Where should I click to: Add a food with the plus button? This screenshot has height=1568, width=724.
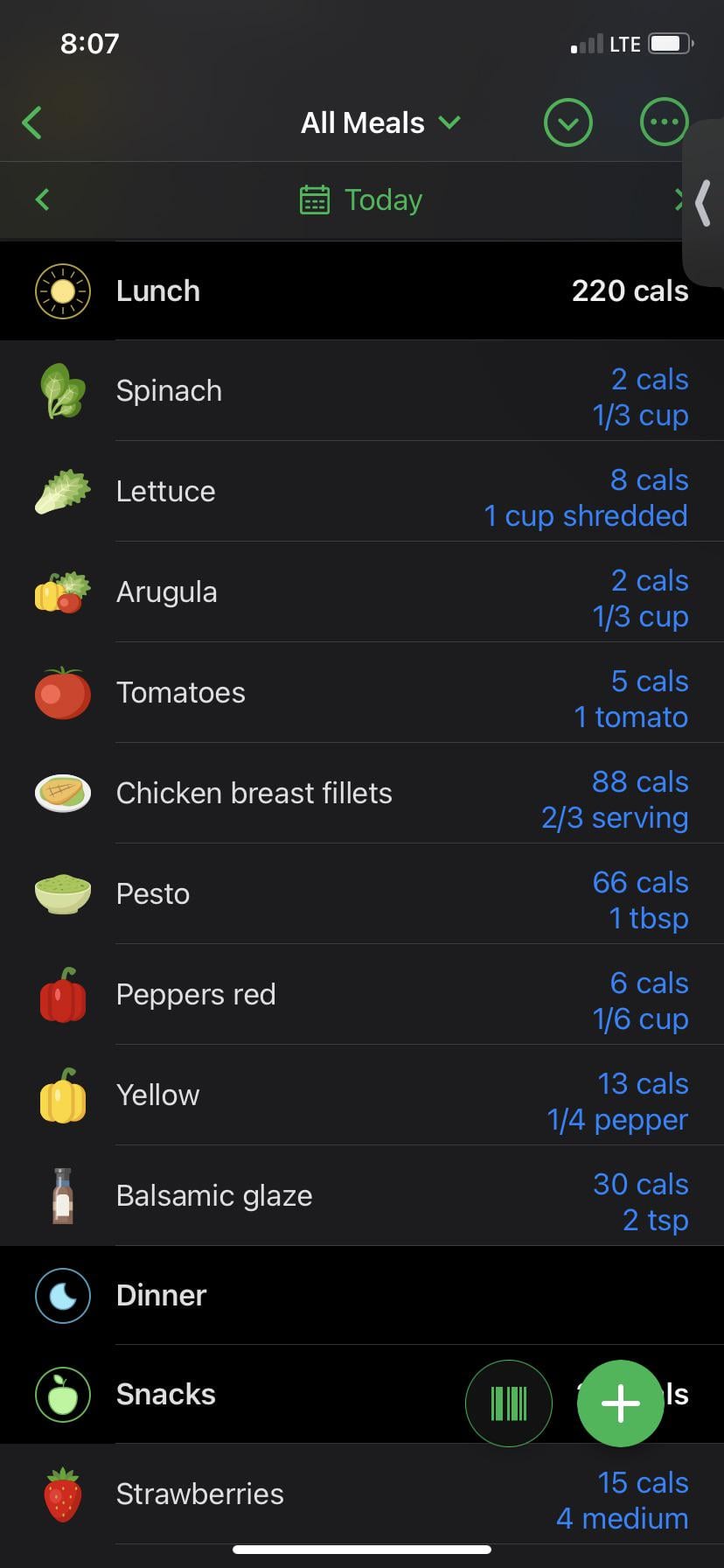pos(621,1403)
